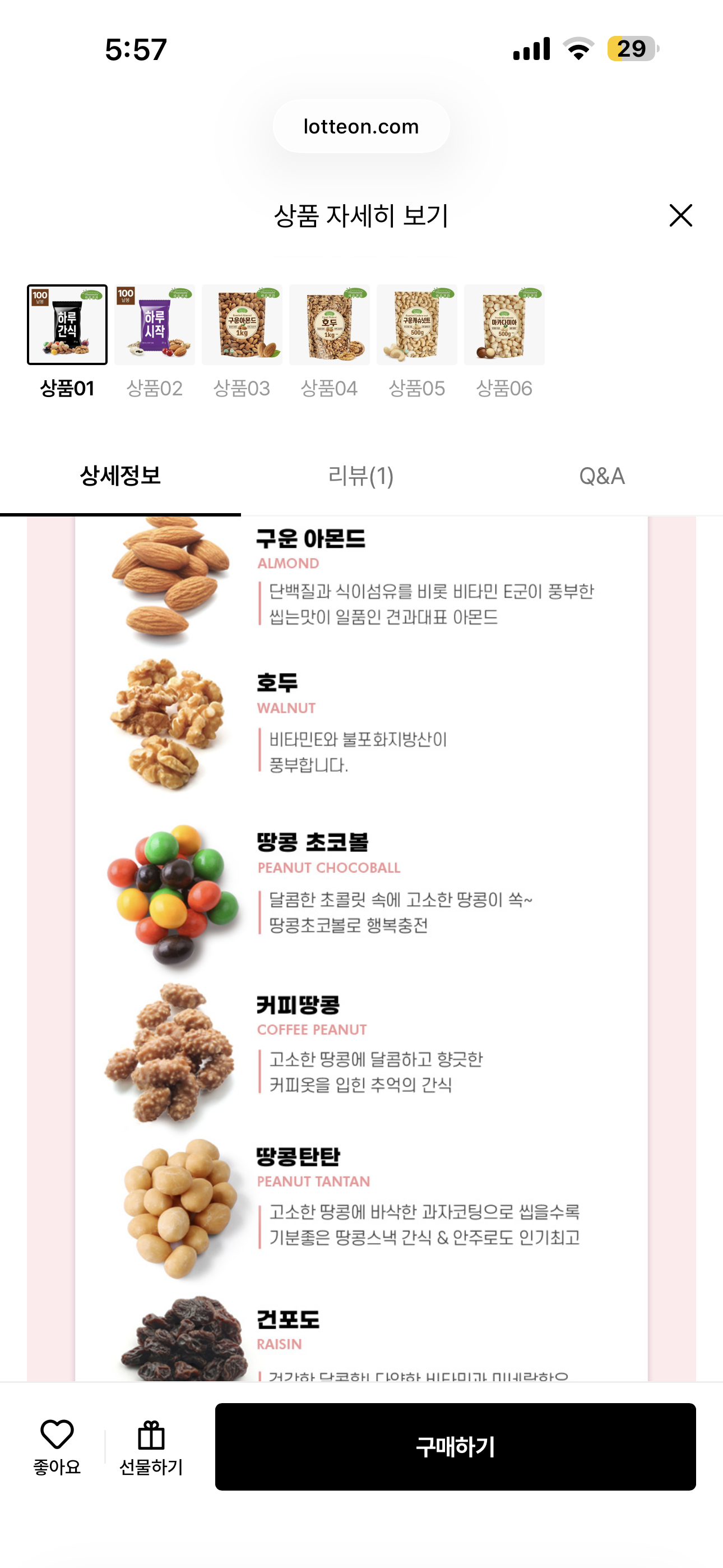Select the 상품06 macadamia thumbnail

[504, 325]
